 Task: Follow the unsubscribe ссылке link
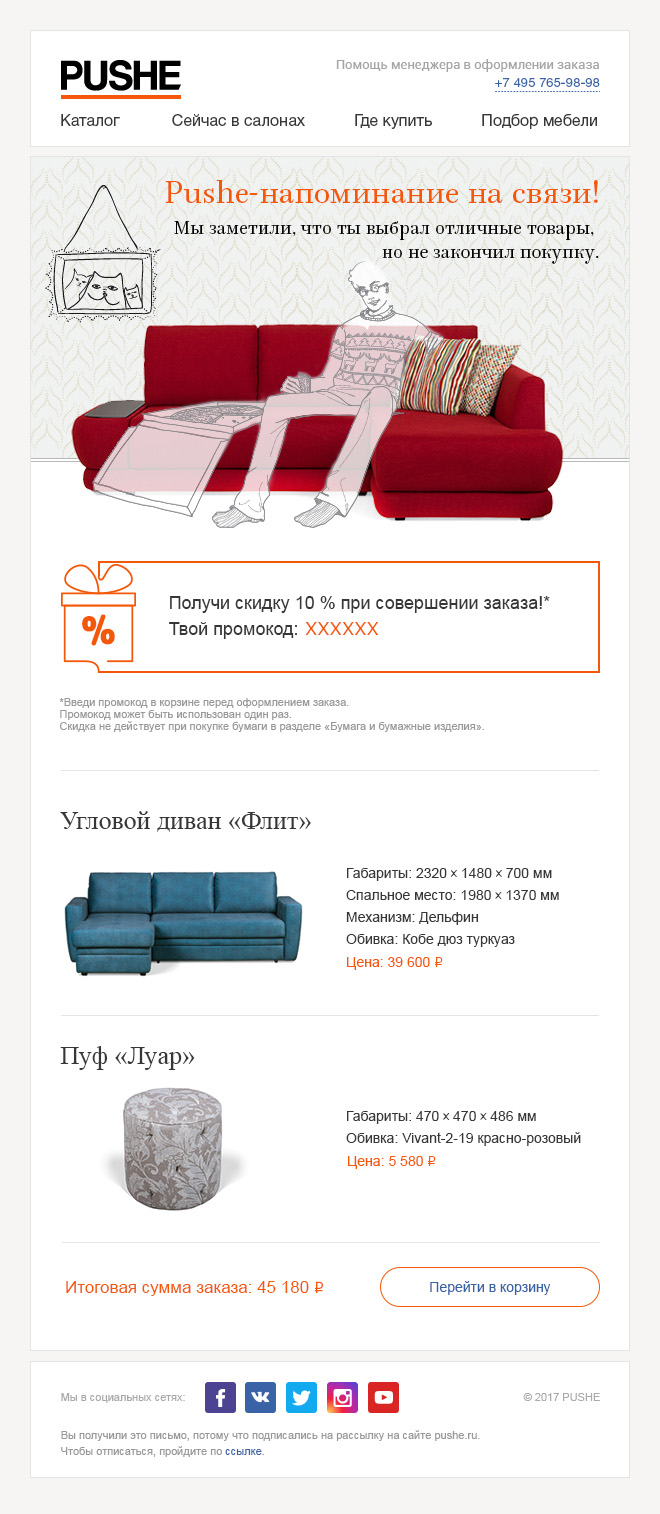(x=243, y=1451)
